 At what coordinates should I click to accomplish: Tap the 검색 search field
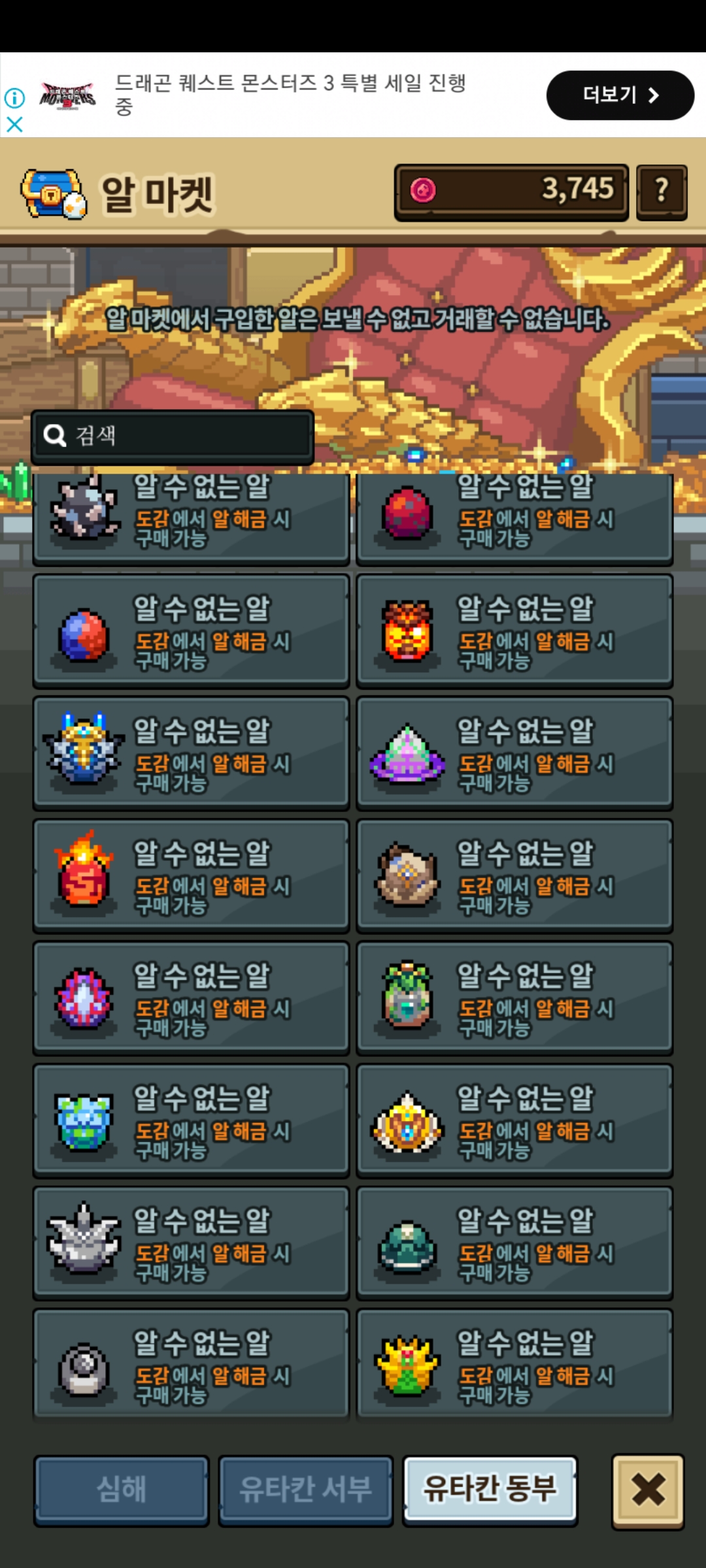pos(173,436)
